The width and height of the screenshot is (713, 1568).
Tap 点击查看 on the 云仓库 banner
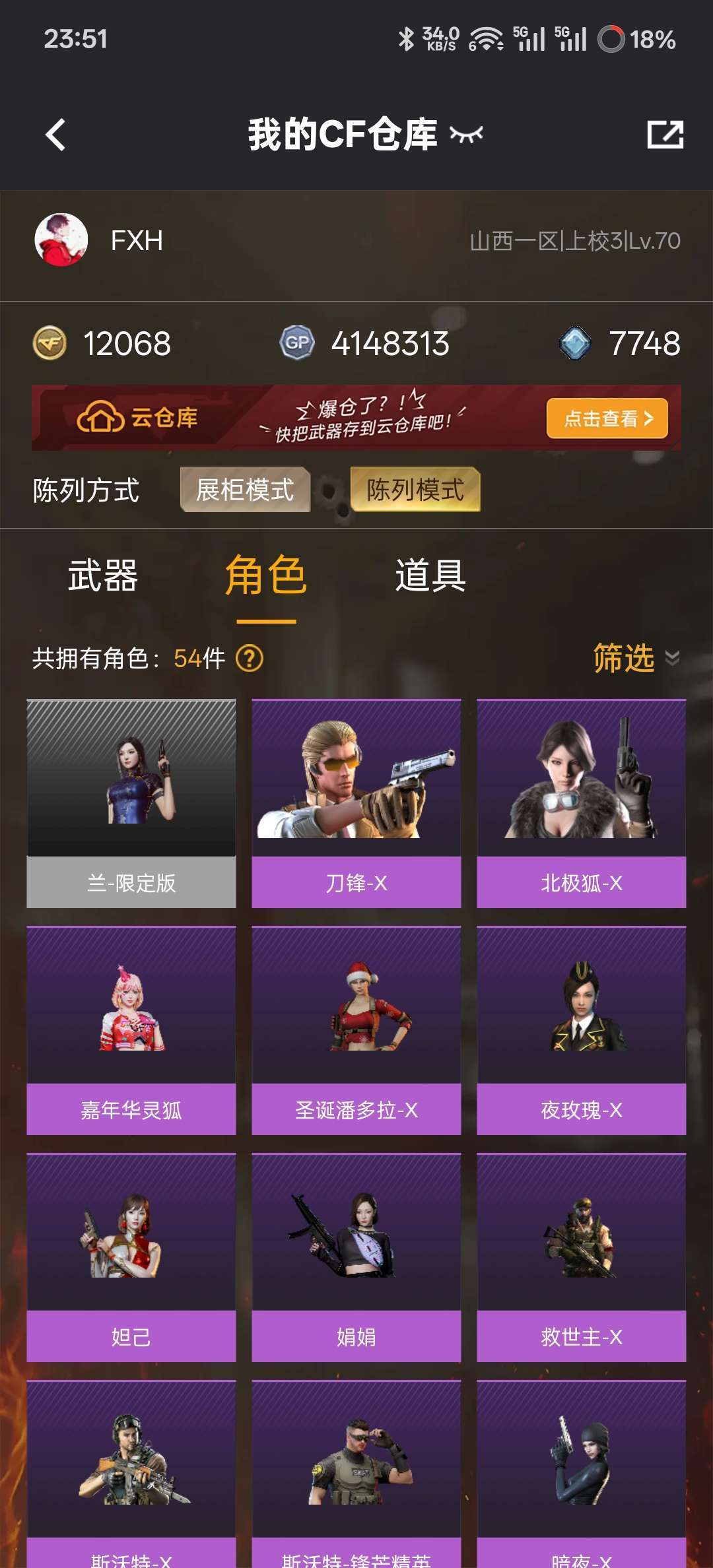pos(607,418)
